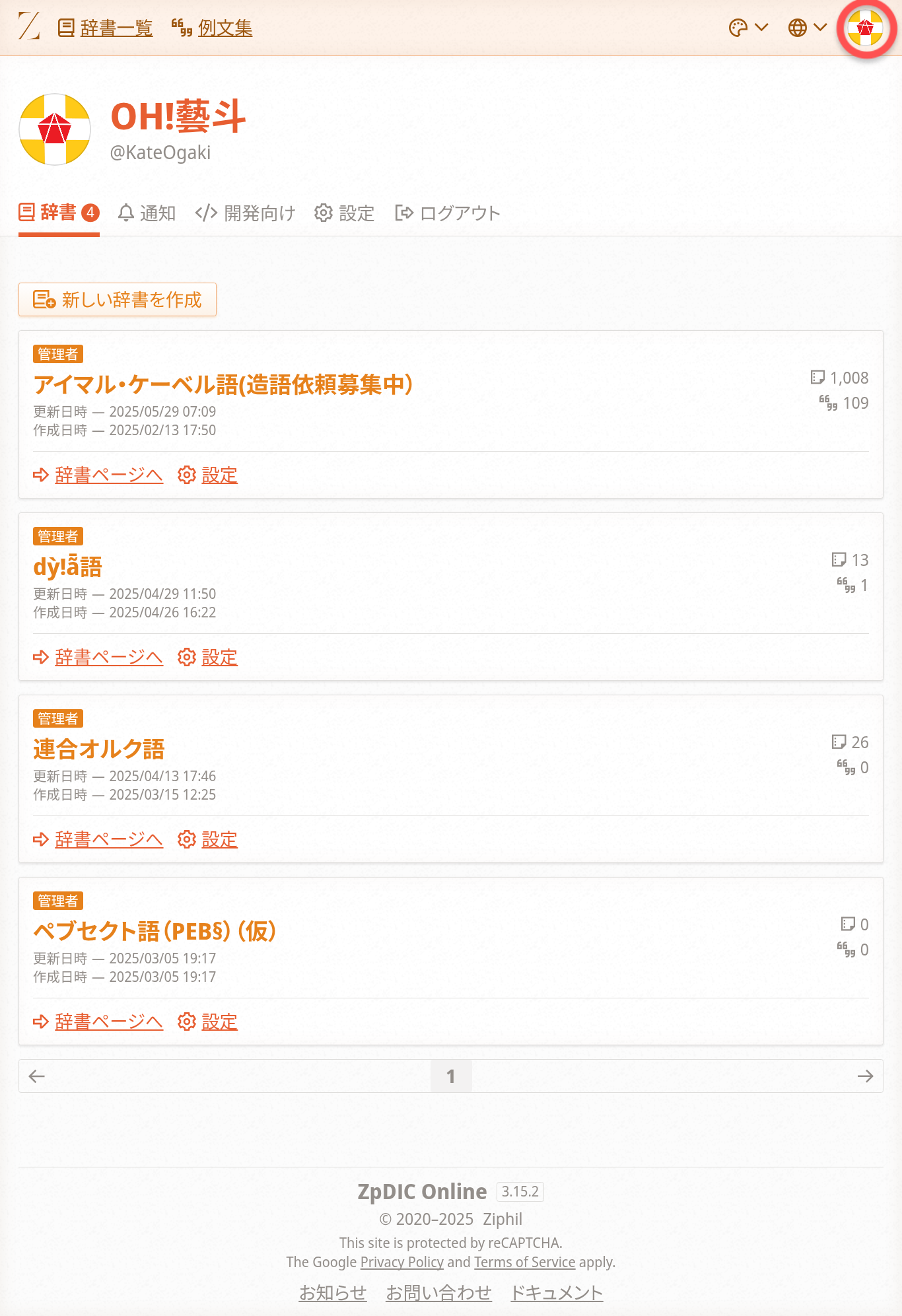
Task: Switch to the 開発向け developer tab
Action: point(245,213)
